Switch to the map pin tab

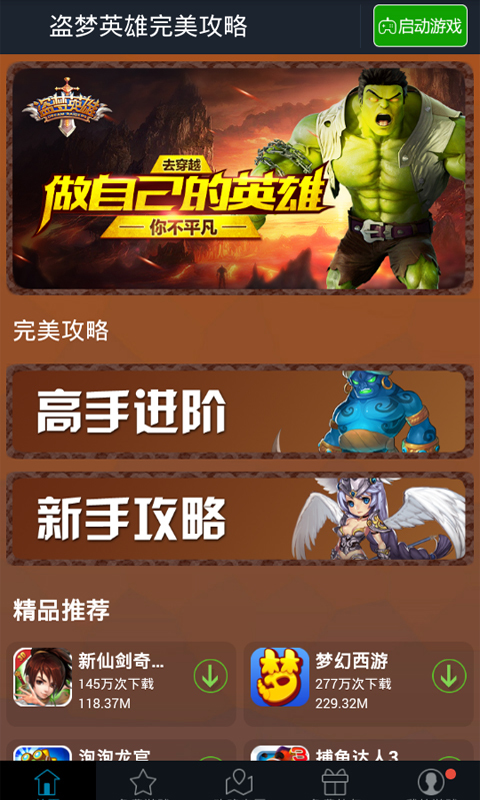click(239, 781)
